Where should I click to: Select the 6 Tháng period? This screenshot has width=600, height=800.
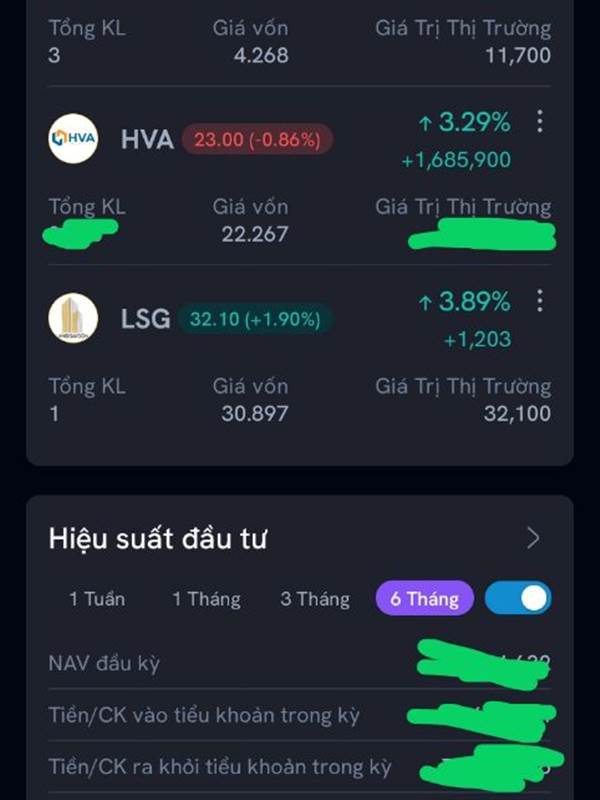424,598
